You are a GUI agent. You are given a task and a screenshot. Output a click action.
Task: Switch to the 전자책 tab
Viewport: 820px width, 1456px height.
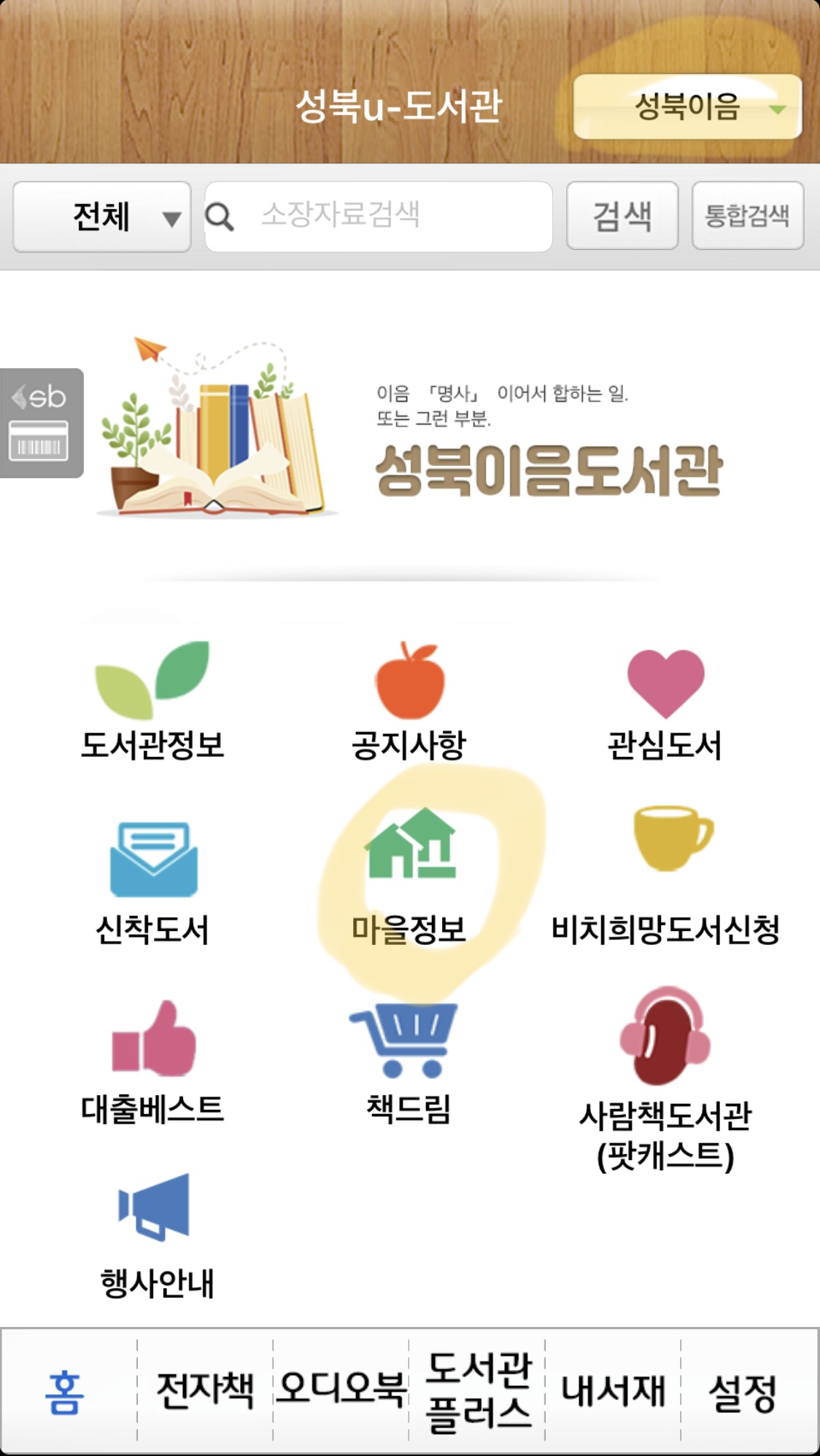click(x=205, y=1390)
